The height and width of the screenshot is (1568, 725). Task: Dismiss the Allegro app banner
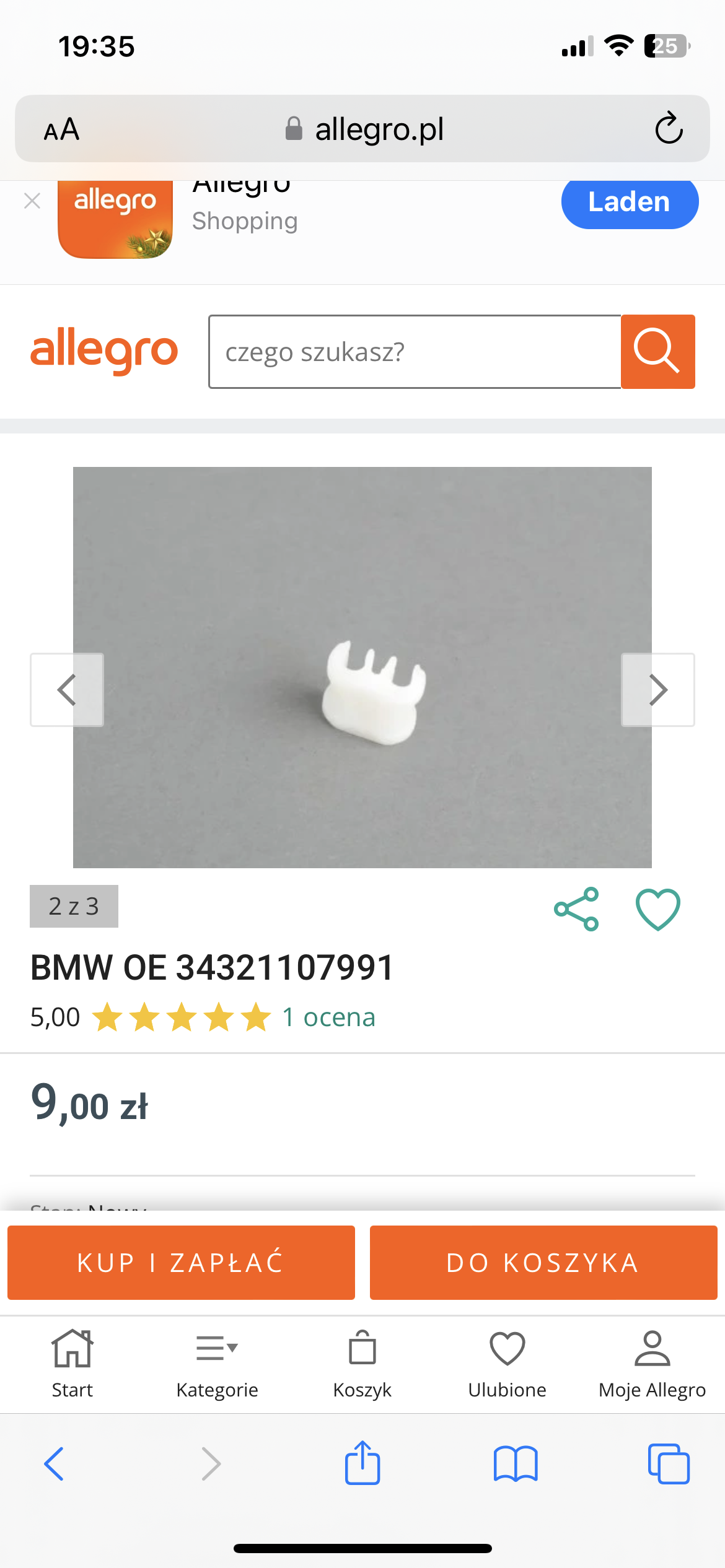[32, 201]
